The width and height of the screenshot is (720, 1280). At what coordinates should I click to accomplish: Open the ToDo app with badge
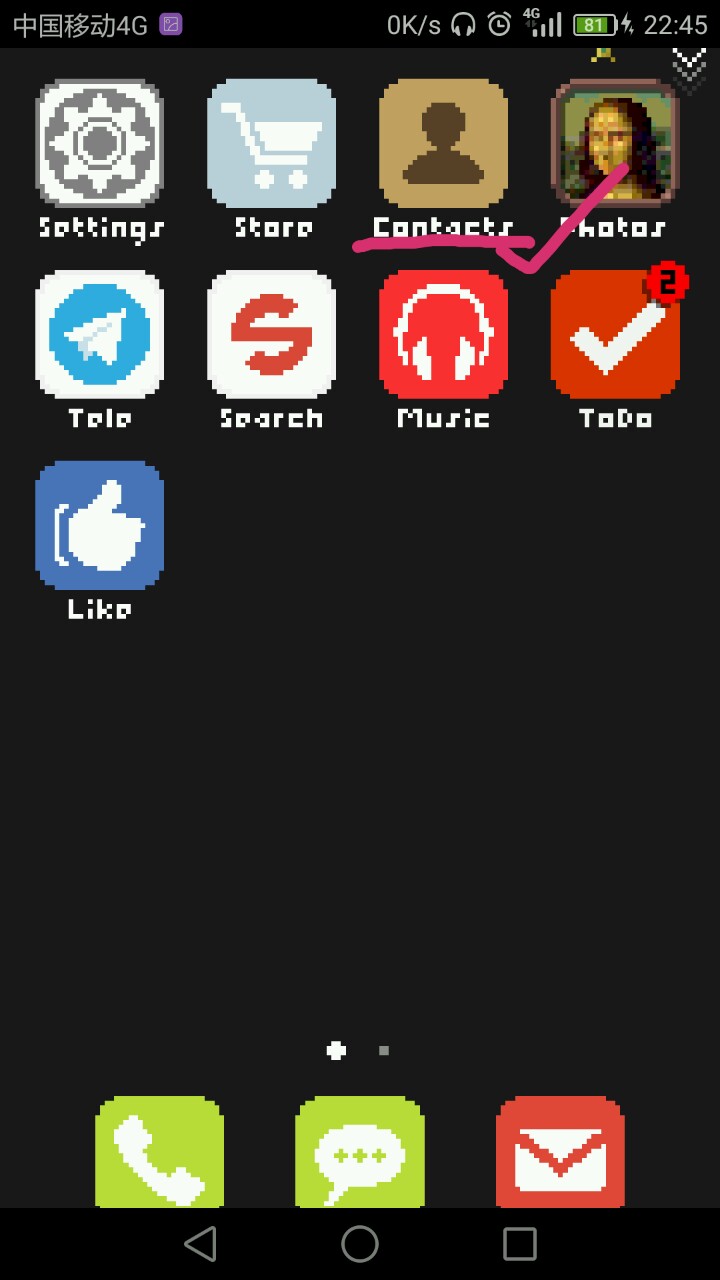click(615, 334)
